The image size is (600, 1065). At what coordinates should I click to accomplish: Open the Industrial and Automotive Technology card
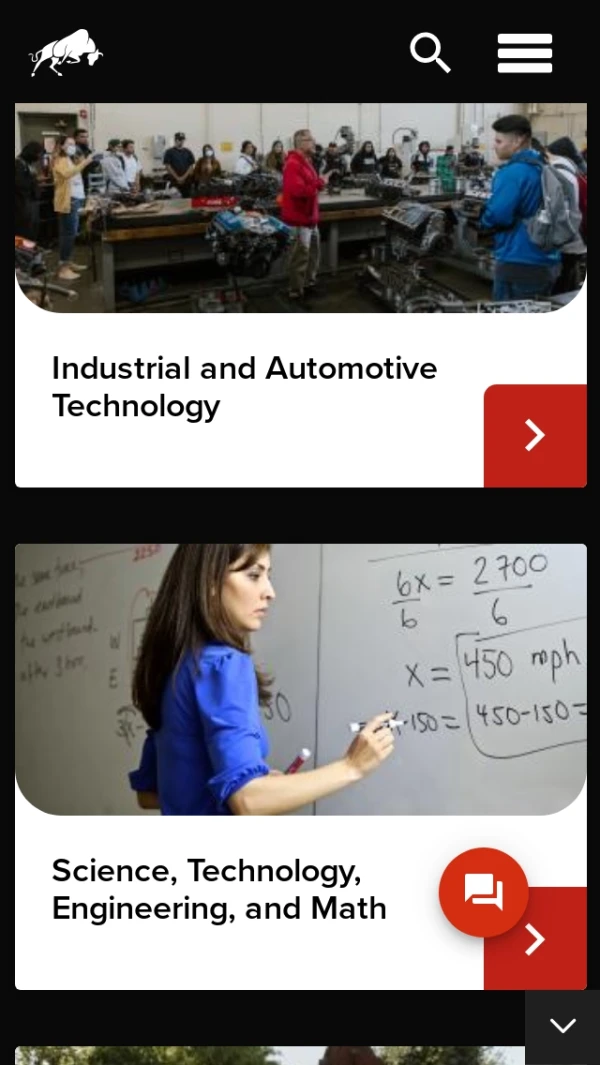click(245, 387)
